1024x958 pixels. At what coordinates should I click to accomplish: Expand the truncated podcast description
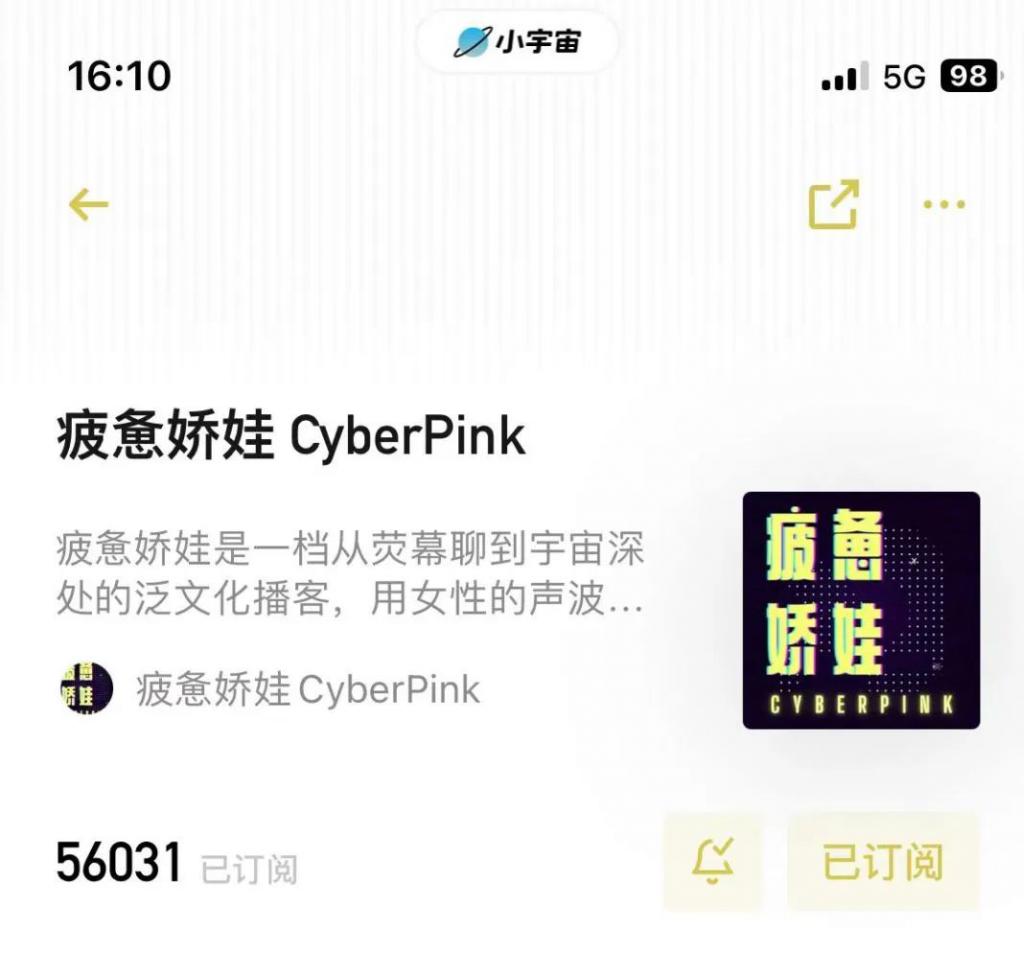pyautogui.click(x=350, y=576)
